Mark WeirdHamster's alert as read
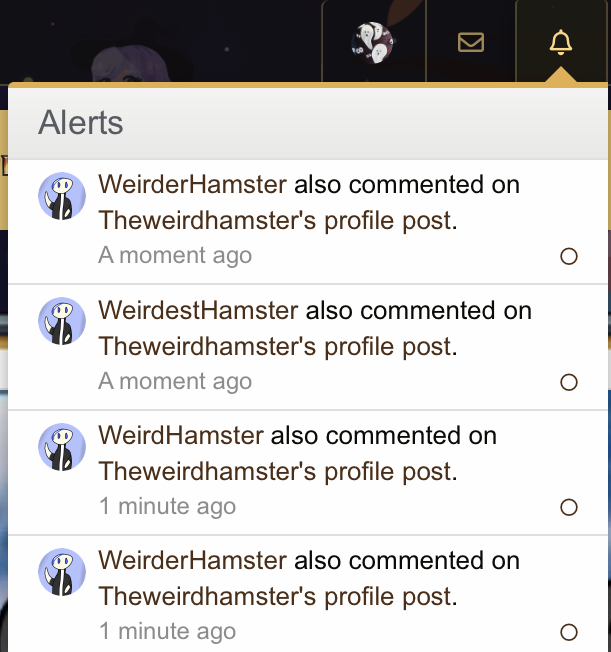Screen dimensions: 611x652 569,507
